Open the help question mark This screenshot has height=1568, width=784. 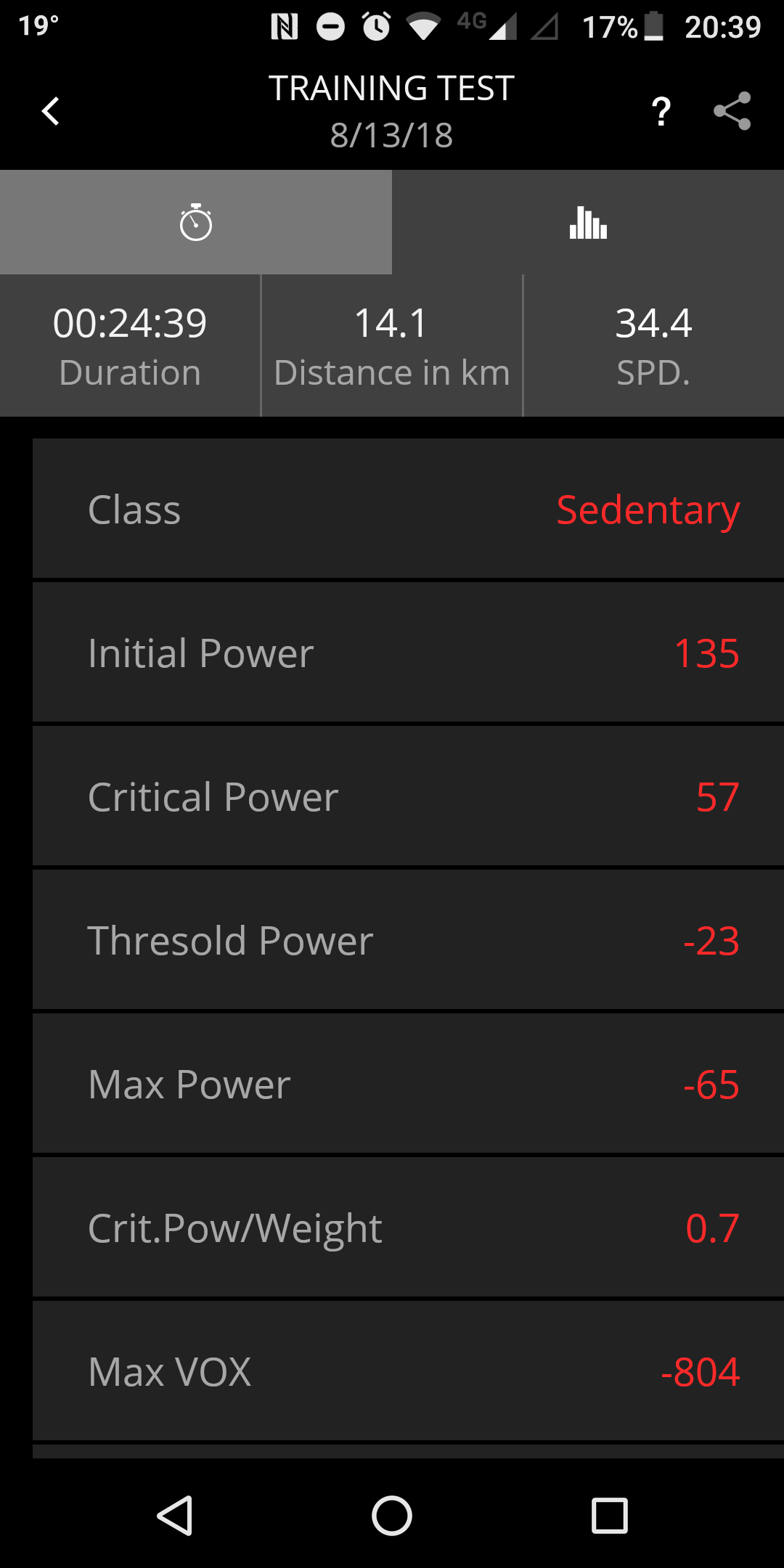tap(661, 111)
